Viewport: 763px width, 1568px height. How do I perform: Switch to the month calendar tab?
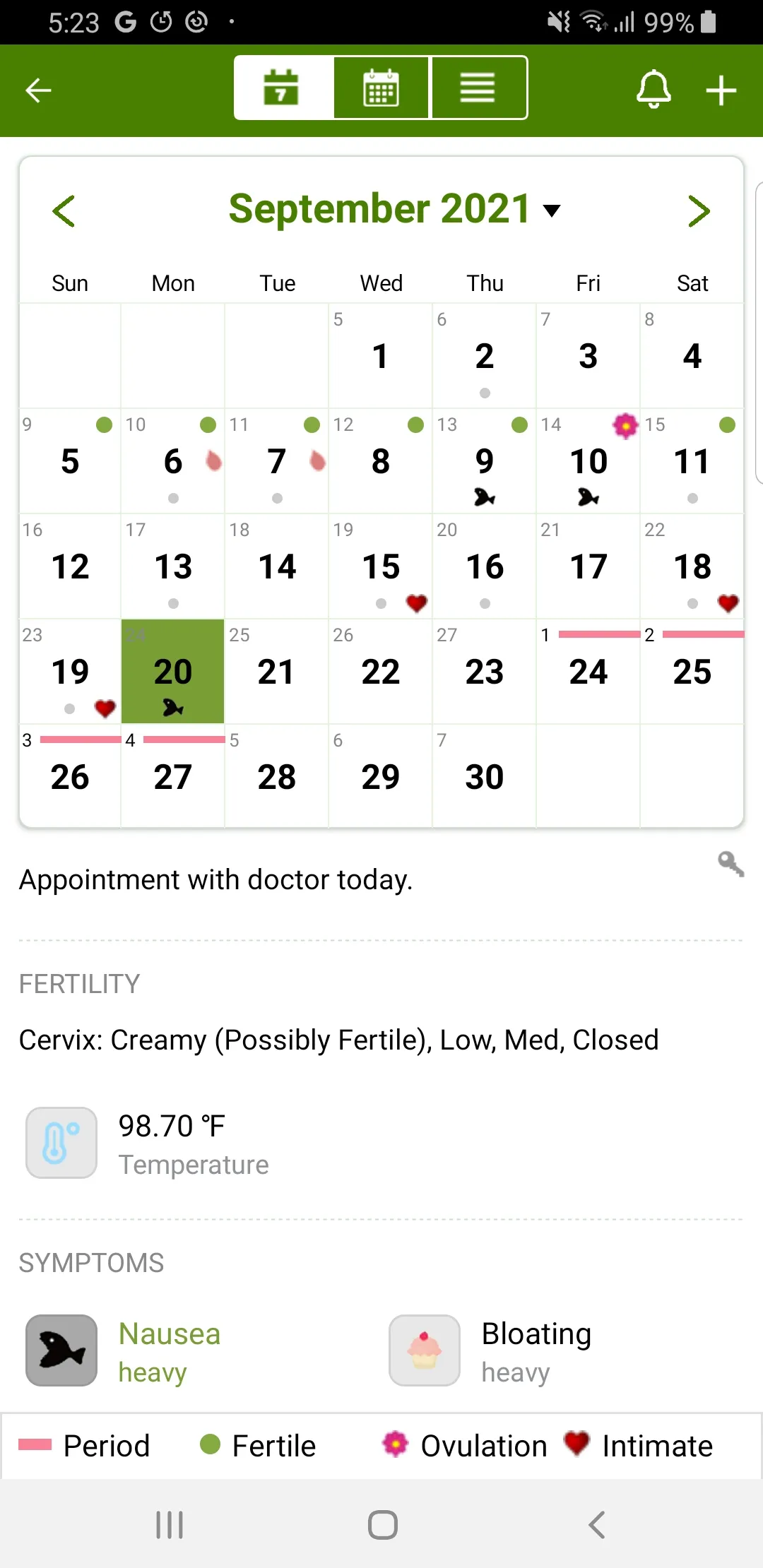381,88
